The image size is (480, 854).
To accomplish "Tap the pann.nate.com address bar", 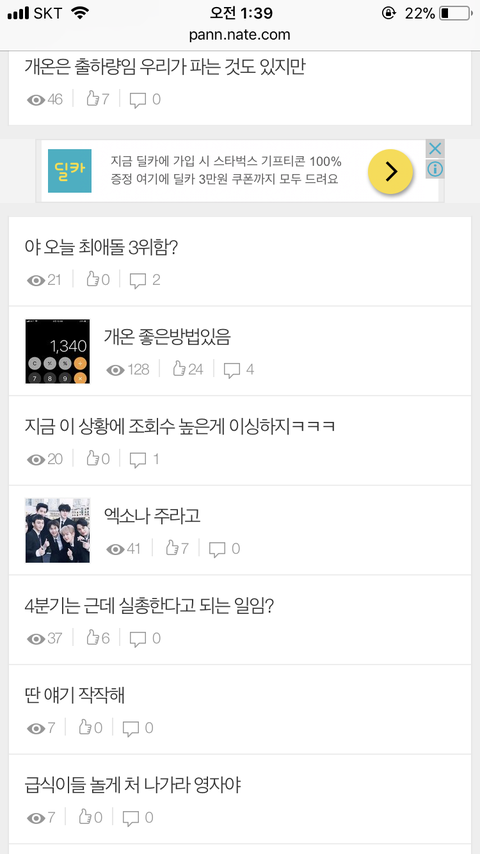I will [240, 35].
